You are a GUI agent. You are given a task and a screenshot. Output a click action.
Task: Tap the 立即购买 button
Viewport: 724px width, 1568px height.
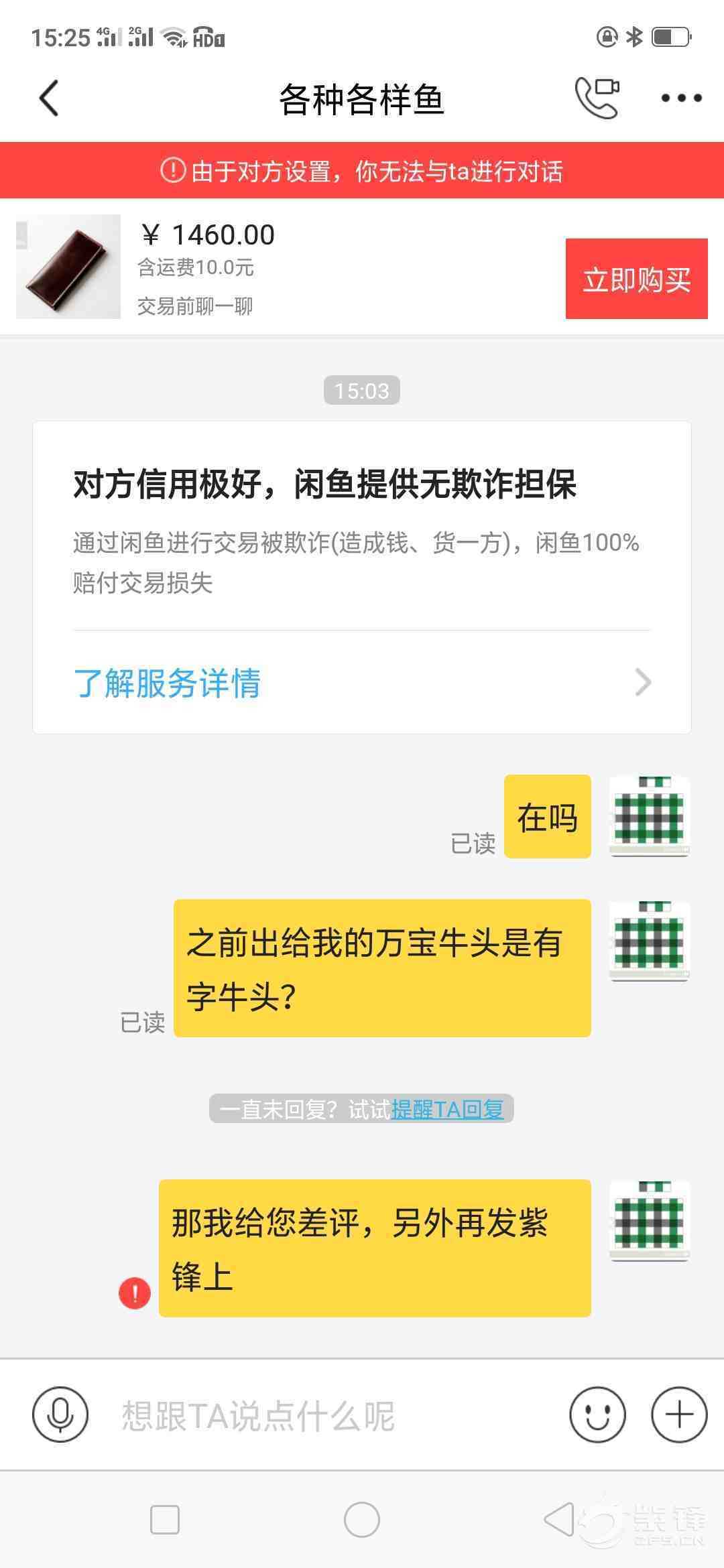click(x=636, y=279)
